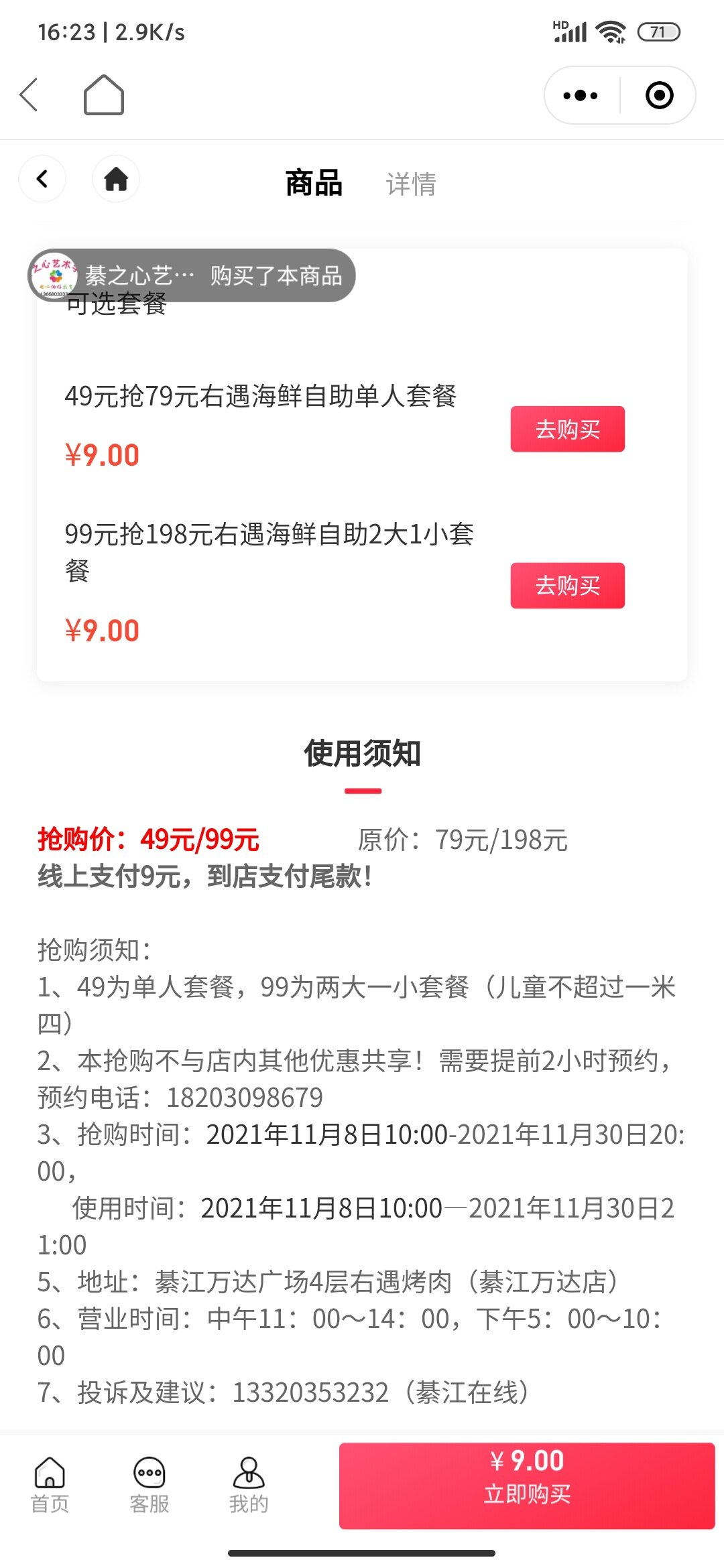Tap the round black house button
The width and height of the screenshot is (724, 1568).
coord(116,179)
